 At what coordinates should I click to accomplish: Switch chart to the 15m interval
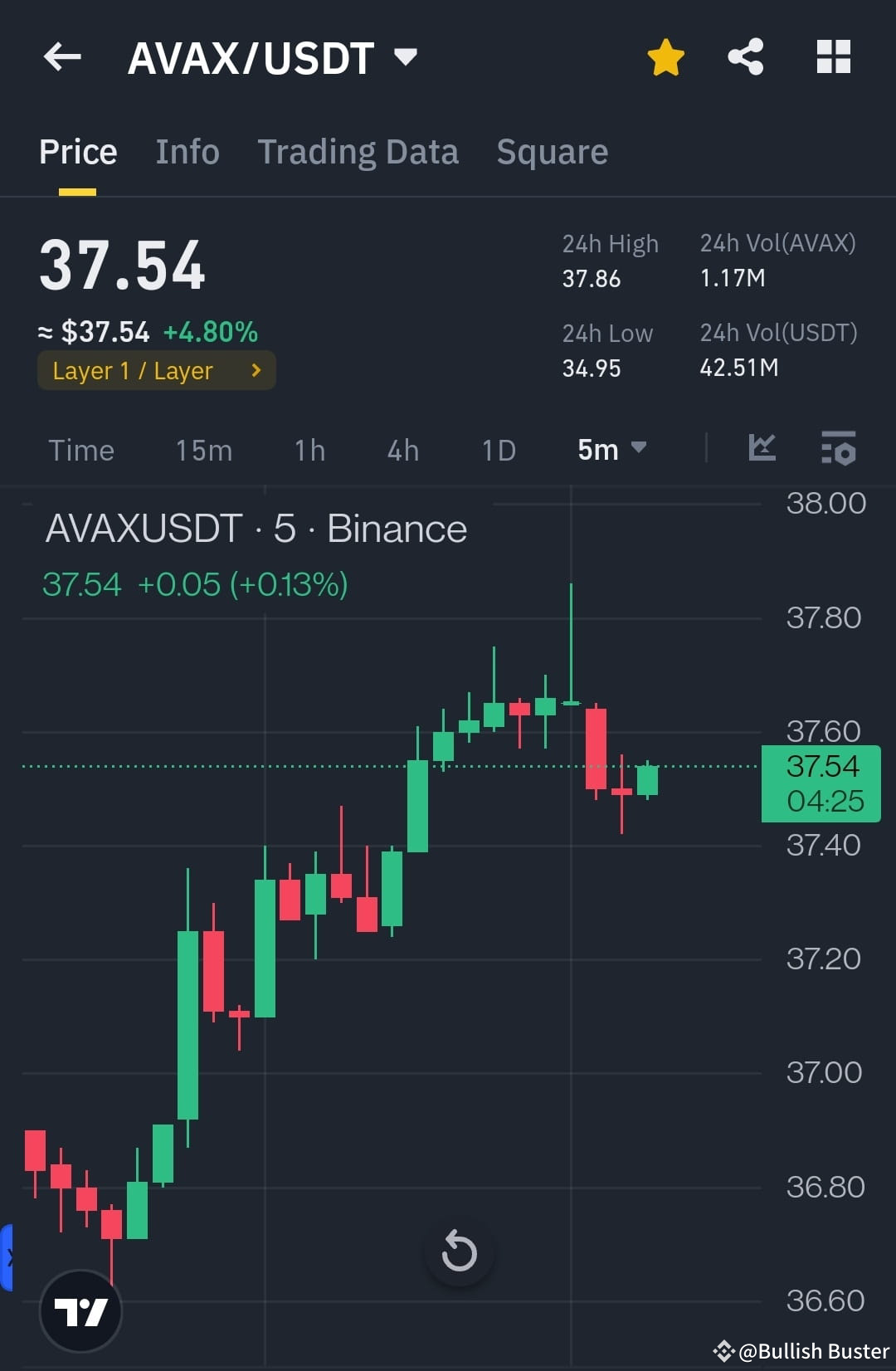click(x=202, y=450)
